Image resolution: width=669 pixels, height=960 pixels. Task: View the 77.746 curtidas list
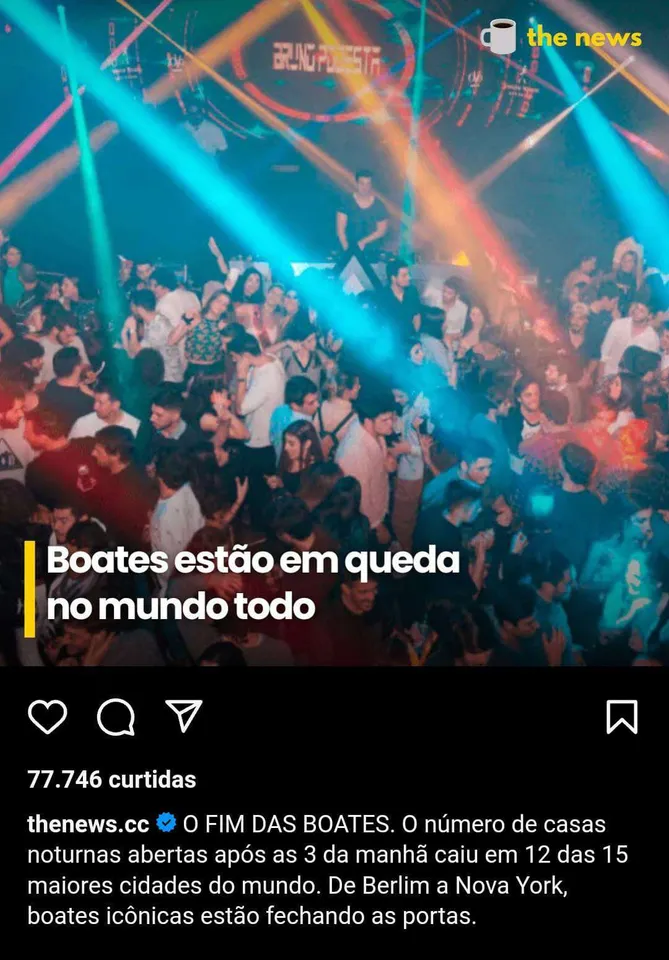112,779
